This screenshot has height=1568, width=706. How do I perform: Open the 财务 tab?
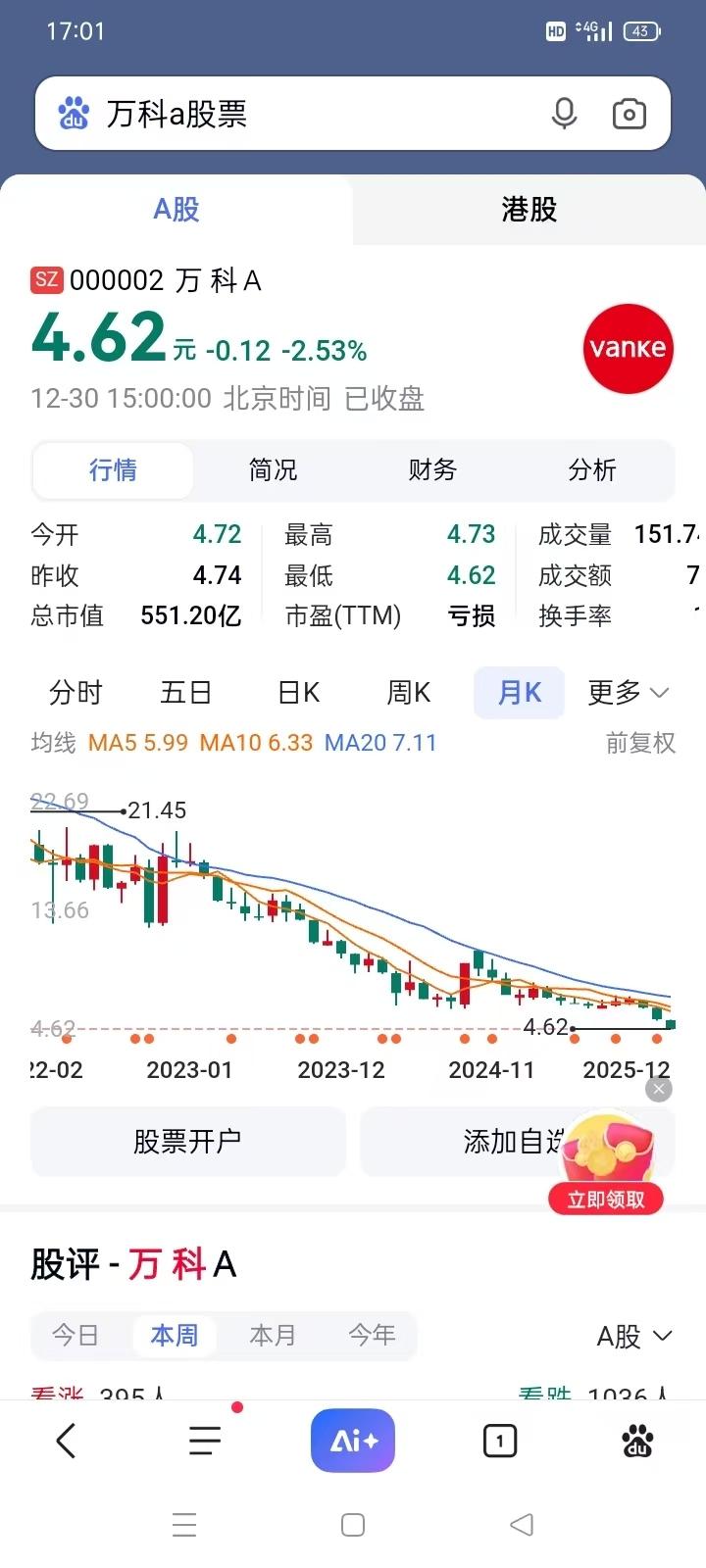click(x=432, y=470)
